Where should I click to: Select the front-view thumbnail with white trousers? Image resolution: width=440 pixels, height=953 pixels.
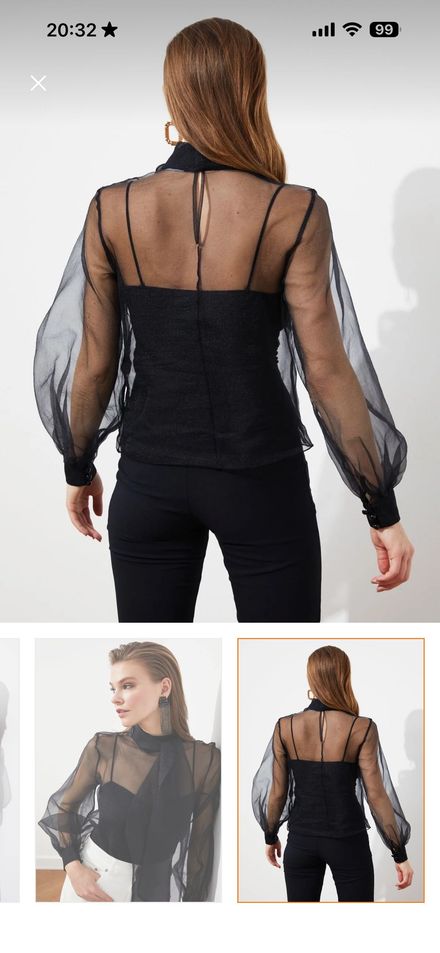128,770
